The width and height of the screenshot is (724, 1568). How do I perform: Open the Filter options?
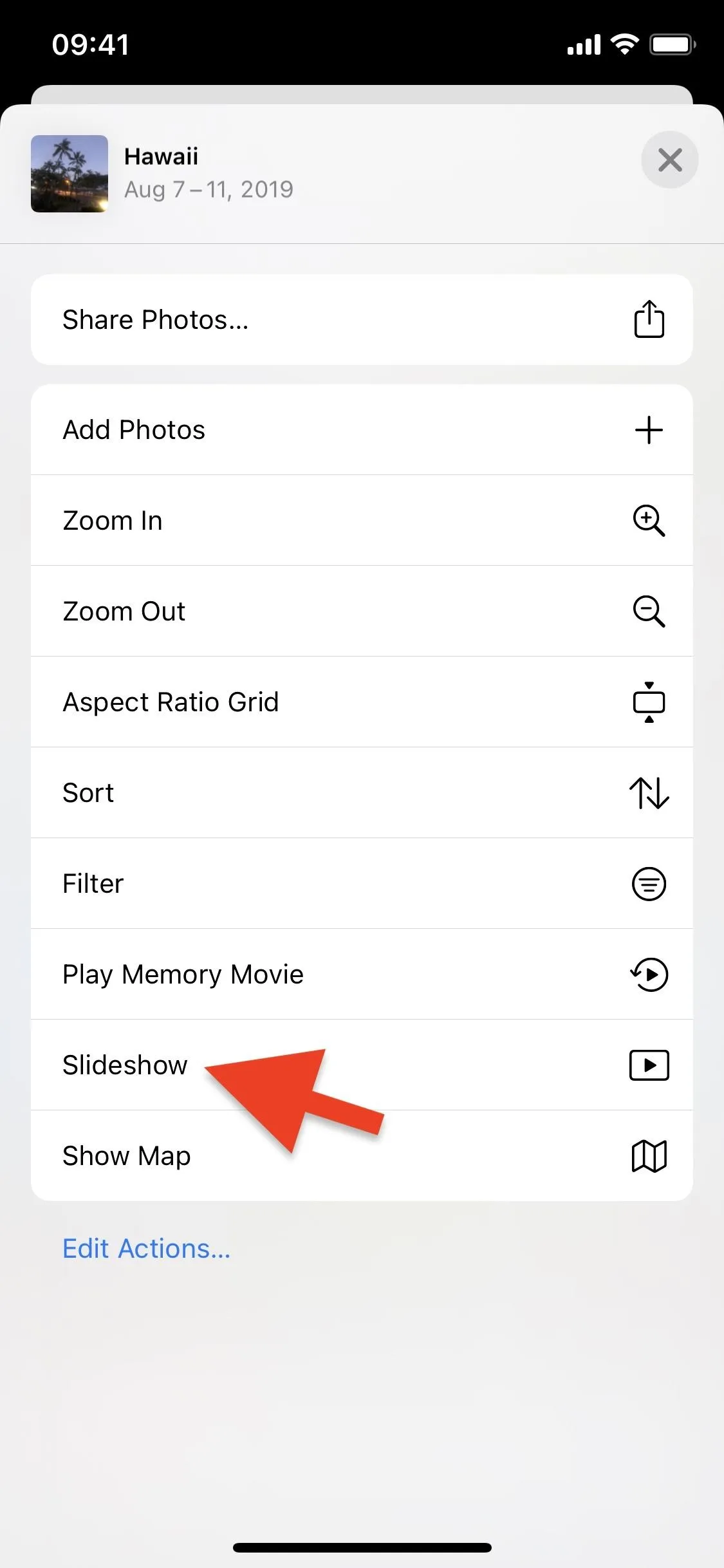click(362, 884)
